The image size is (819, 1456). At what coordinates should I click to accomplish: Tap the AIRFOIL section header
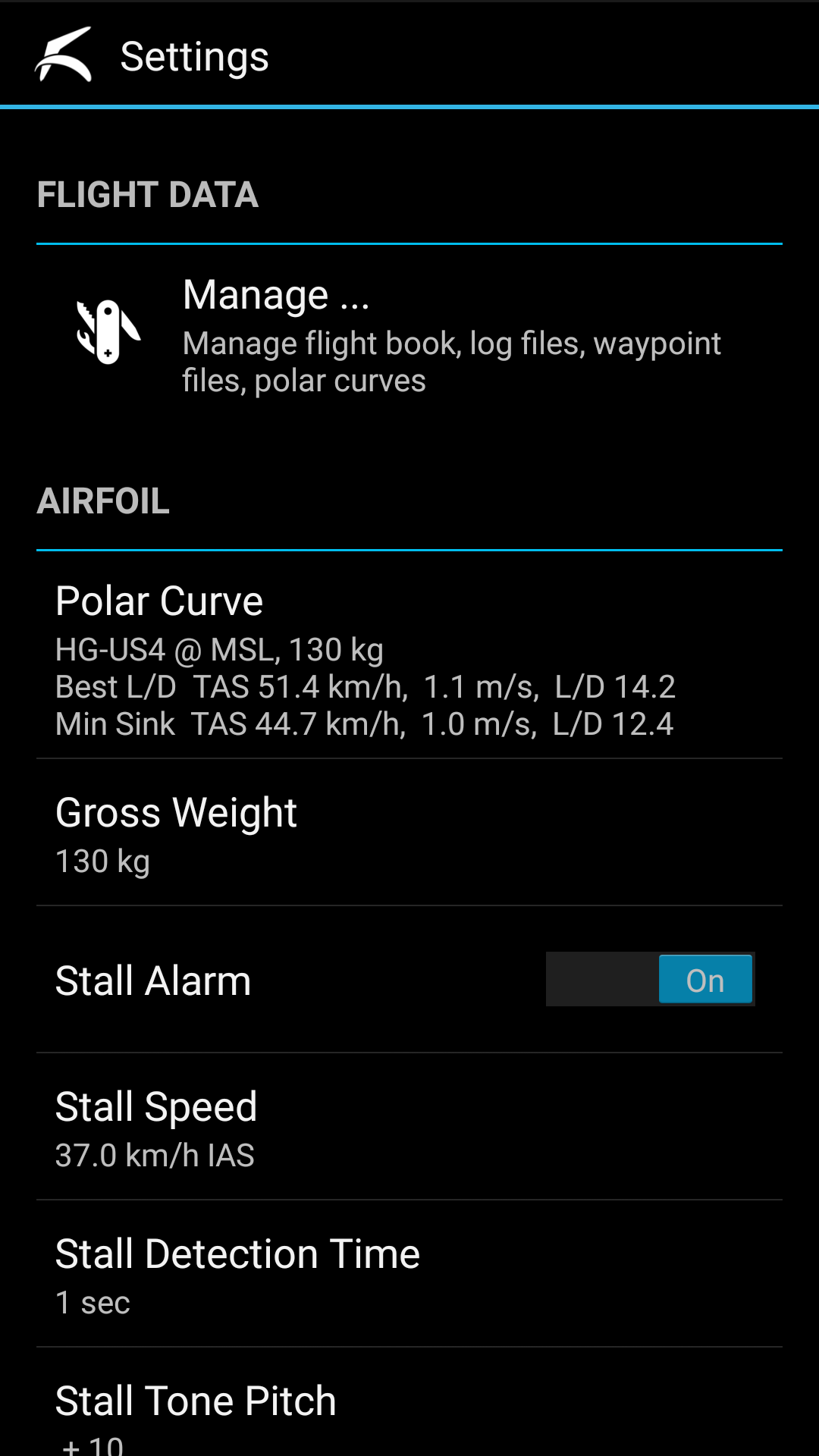(x=105, y=500)
